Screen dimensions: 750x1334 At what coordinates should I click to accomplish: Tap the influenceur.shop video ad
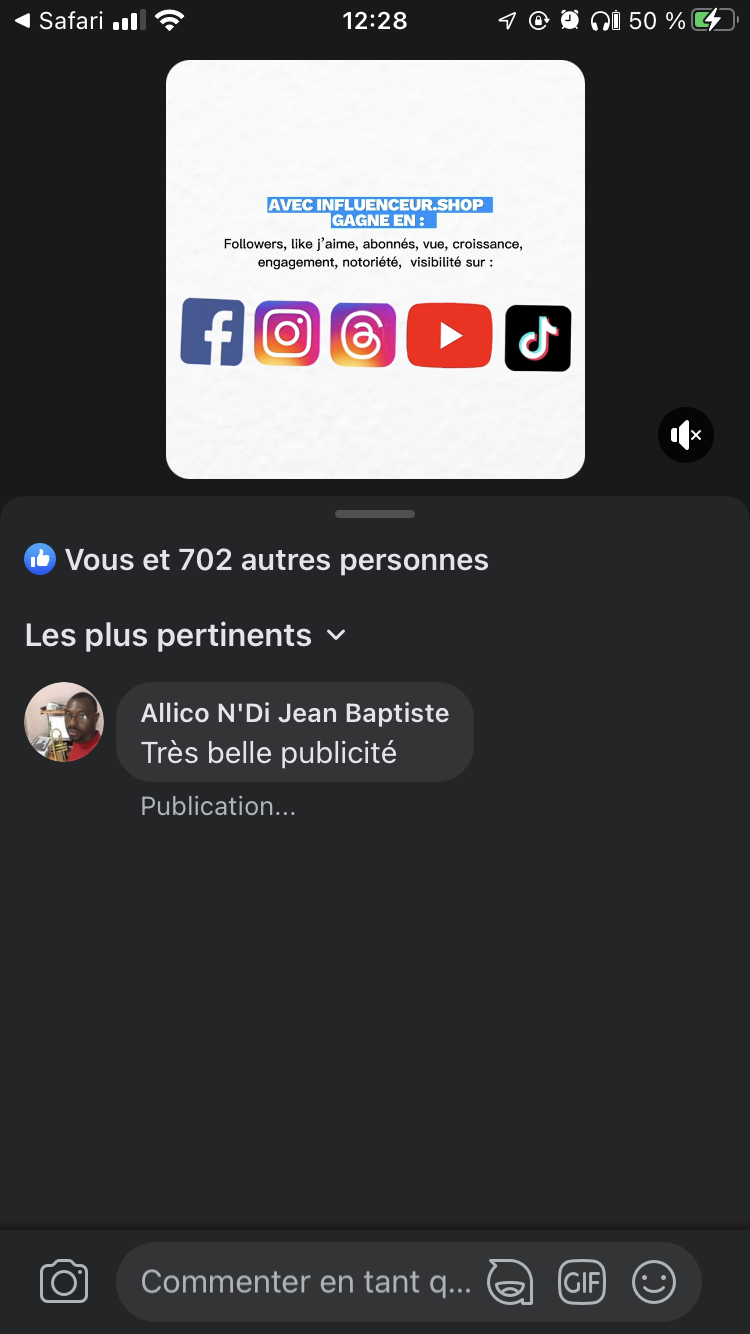[x=375, y=270]
